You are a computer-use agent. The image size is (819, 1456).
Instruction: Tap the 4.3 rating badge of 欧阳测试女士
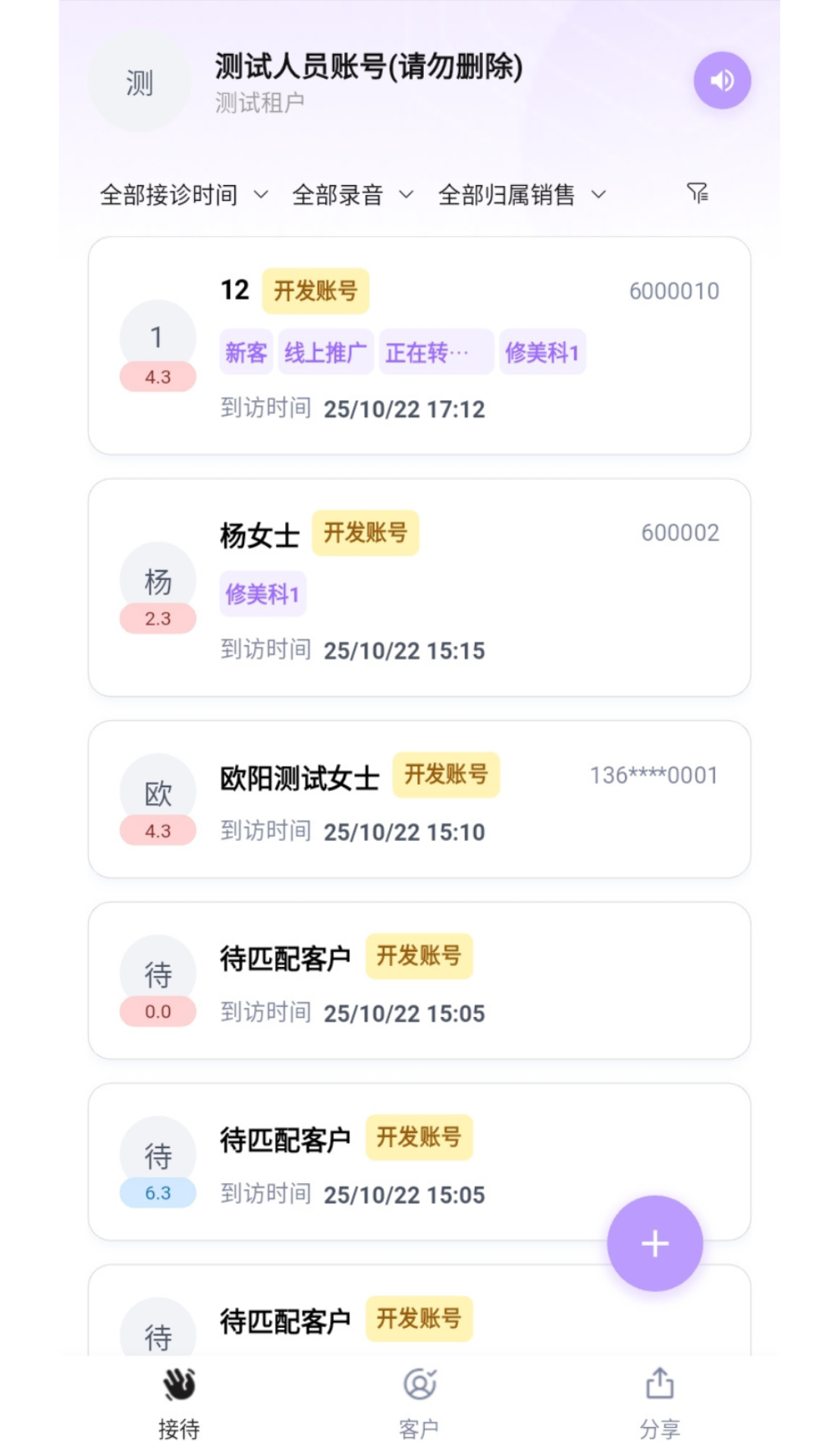click(x=157, y=830)
